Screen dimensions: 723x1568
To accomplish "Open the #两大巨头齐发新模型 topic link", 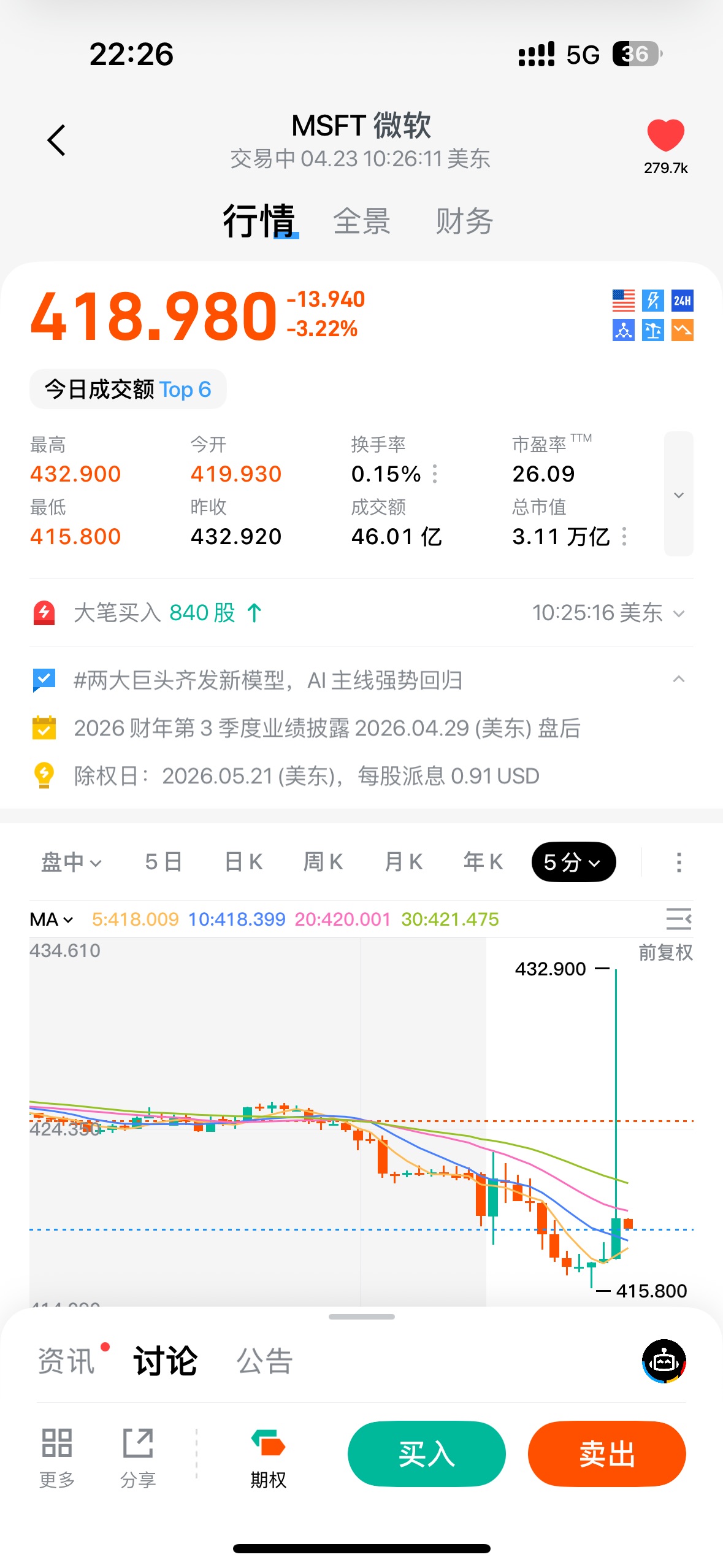I will 268,680.
